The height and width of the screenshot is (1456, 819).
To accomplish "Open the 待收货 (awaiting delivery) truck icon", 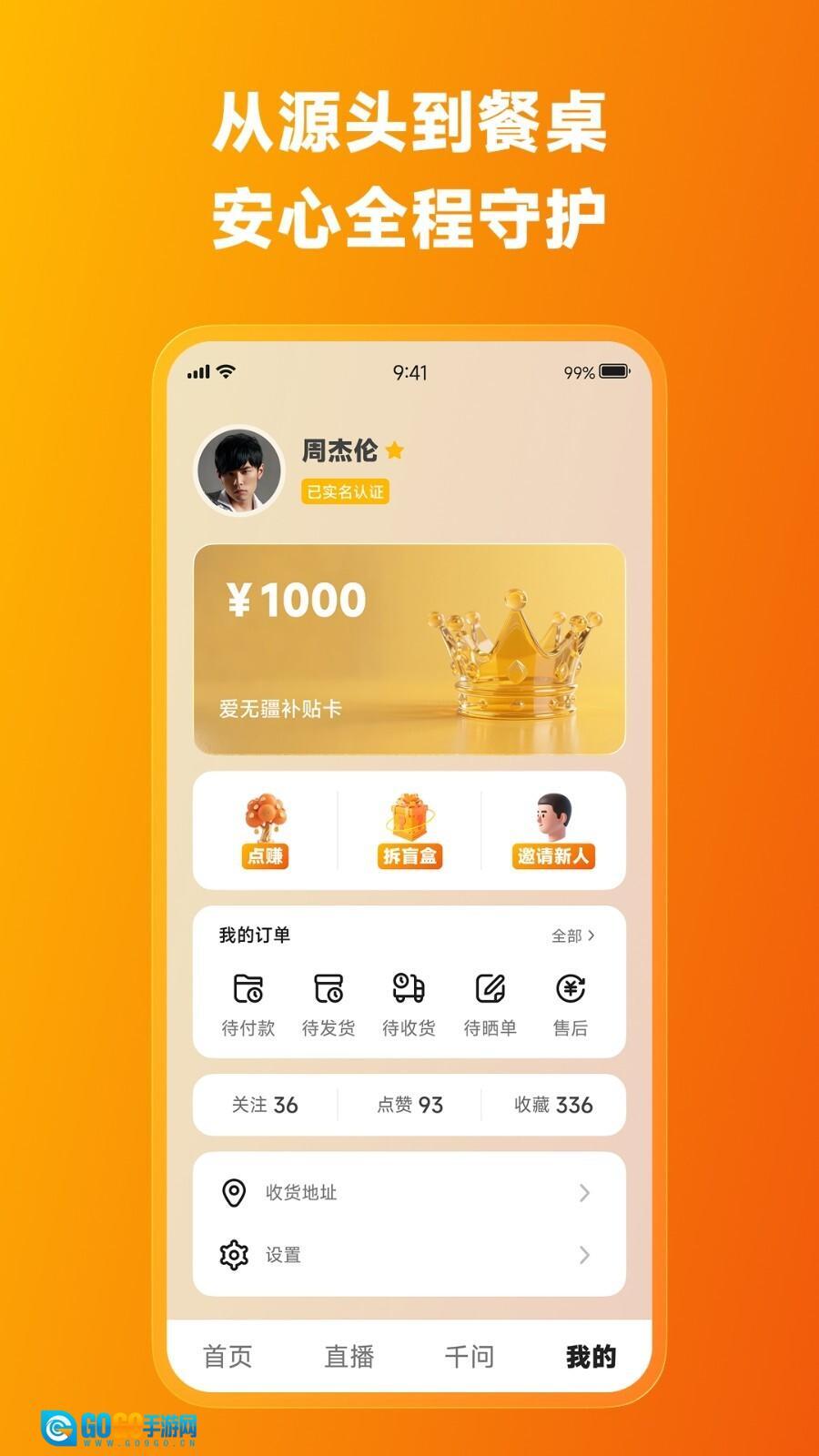I will pos(409,989).
